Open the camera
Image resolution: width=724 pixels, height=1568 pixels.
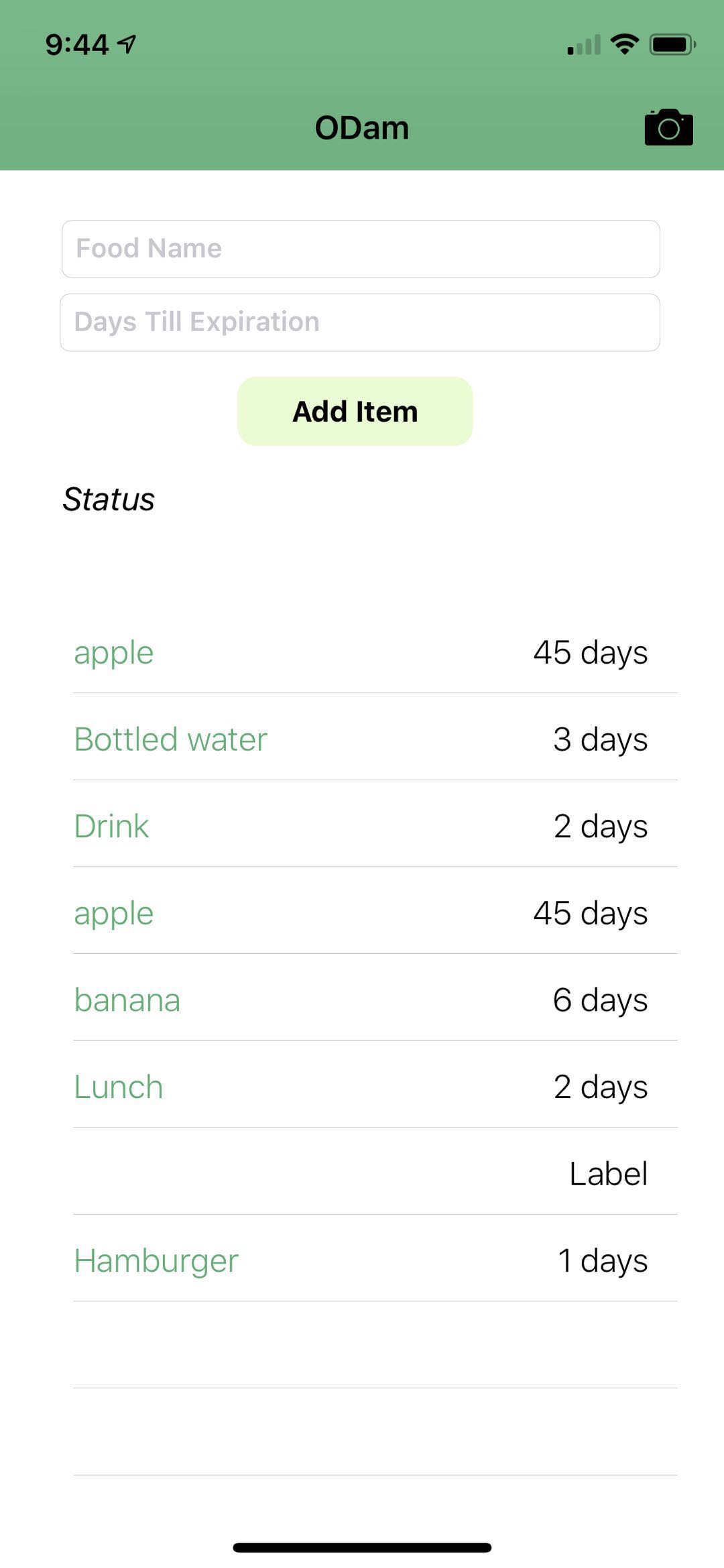[668, 127]
